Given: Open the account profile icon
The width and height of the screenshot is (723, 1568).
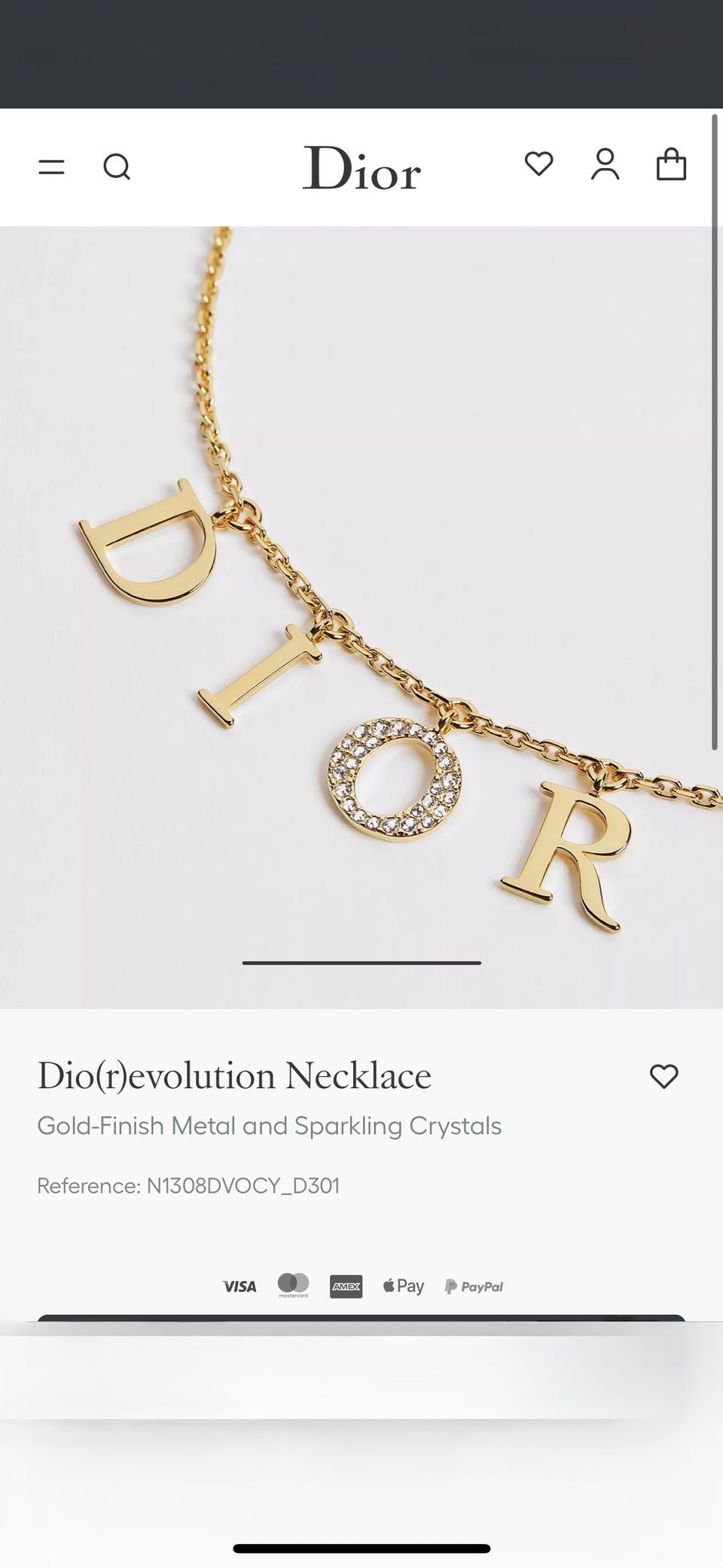Looking at the screenshot, I should click(x=605, y=164).
